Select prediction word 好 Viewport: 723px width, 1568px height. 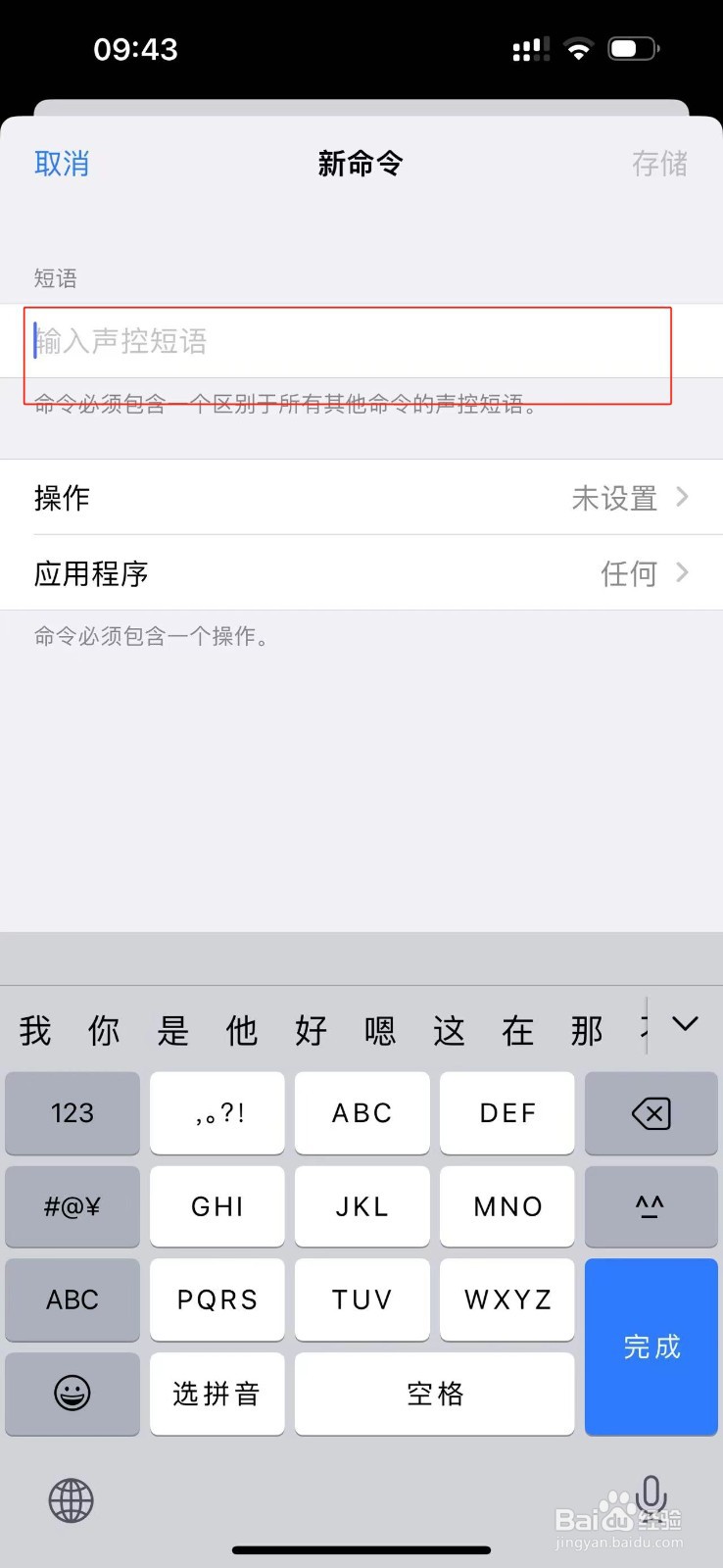(x=310, y=1029)
